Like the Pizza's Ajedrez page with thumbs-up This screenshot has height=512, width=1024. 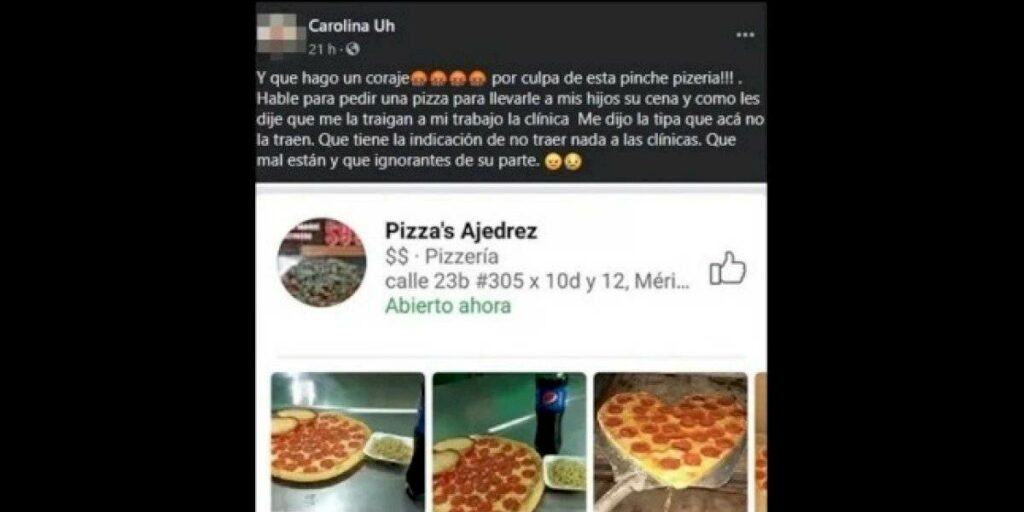[x=727, y=267]
